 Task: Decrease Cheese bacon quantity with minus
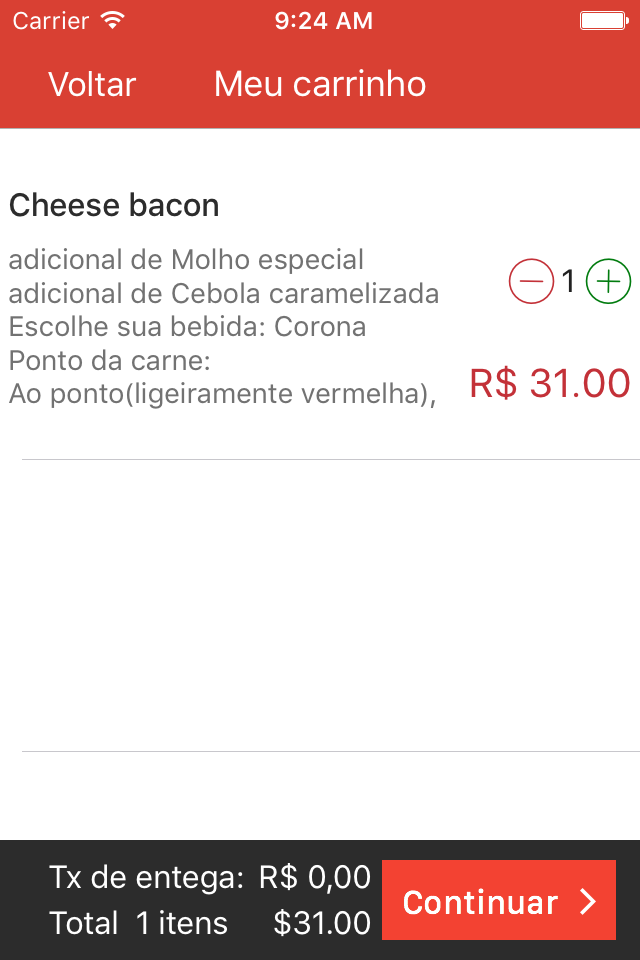coord(531,282)
